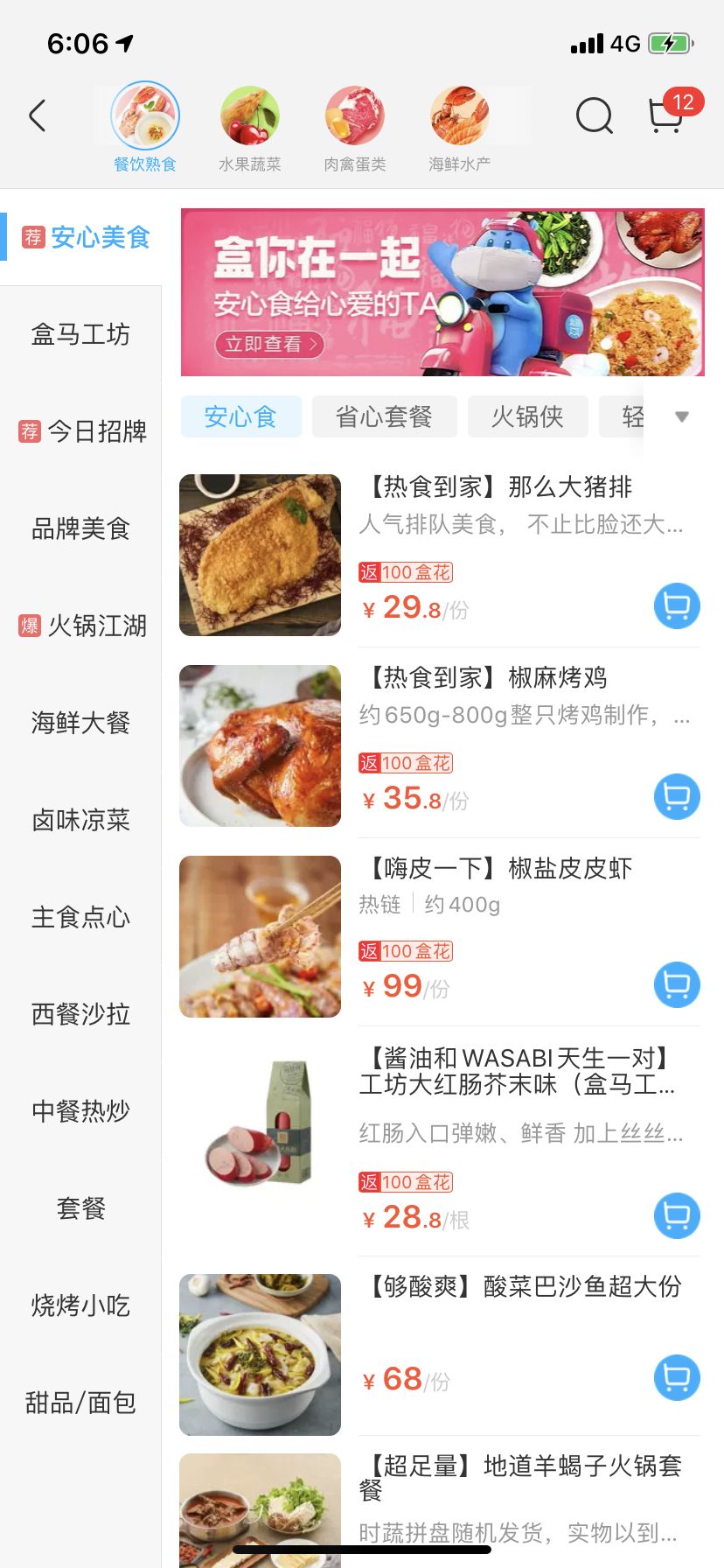Add 酸菜巴沙鱼超大份 to the cart
This screenshot has height=1568, width=724.
677,1377
